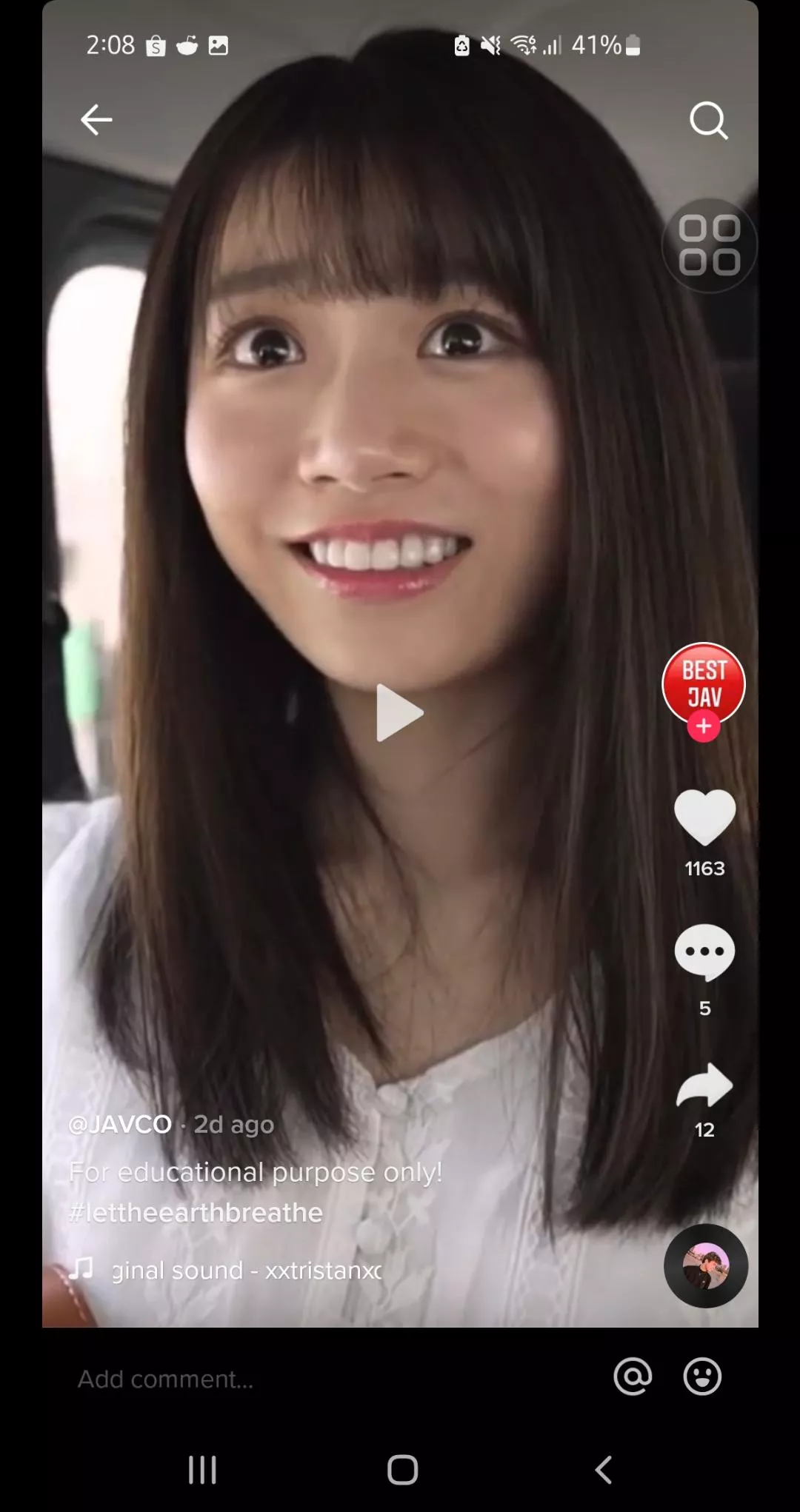Show recent apps
This screenshot has height=1512, width=800.
click(202, 1470)
